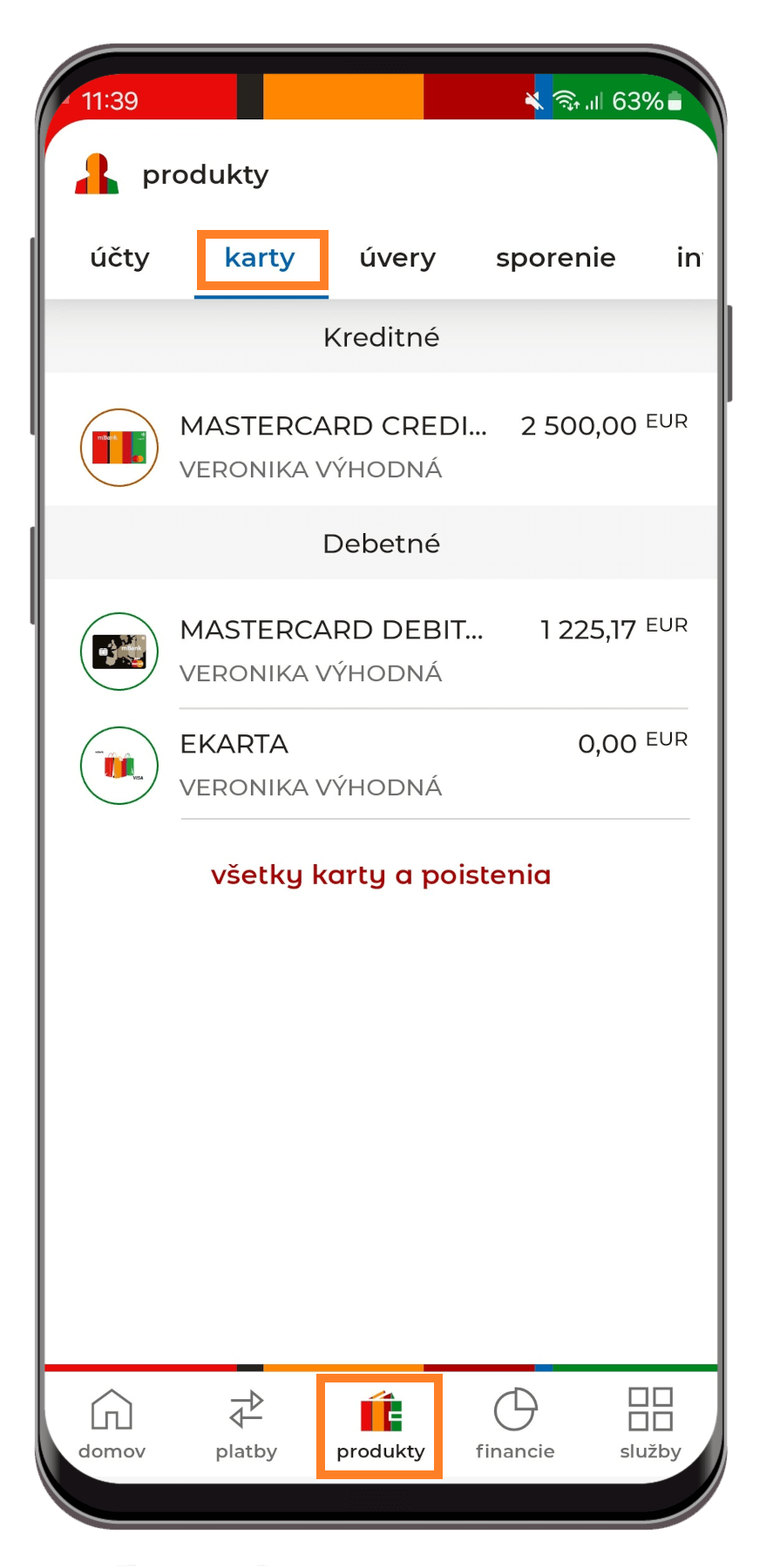Select the karty tab
This screenshot has height=1568, width=766.
(x=260, y=258)
